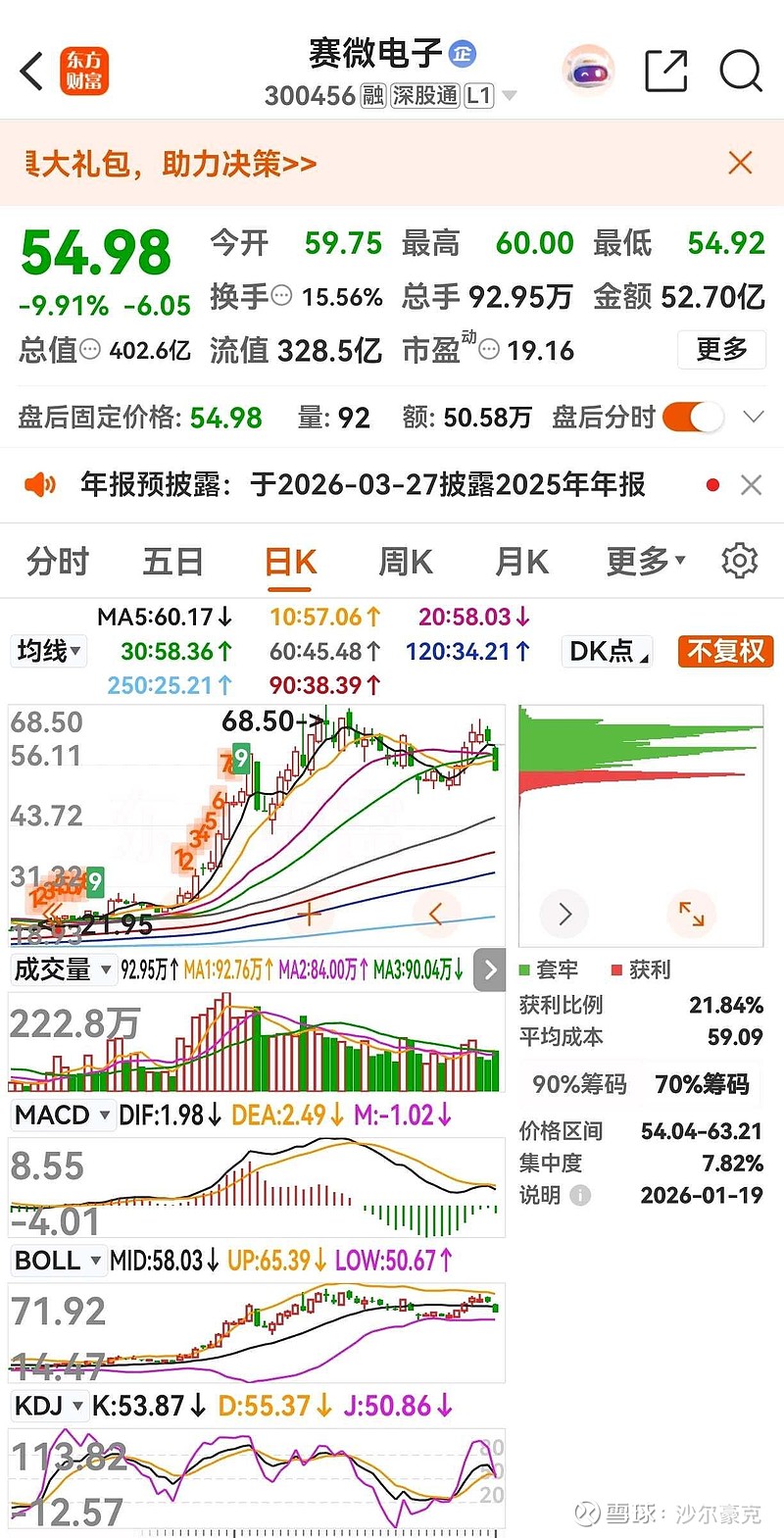The width and height of the screenshot is (784, 1538).
Task: Dismiss the 大礼包 promotional banner
Action: pyautogui.click(x=741, y=163)
